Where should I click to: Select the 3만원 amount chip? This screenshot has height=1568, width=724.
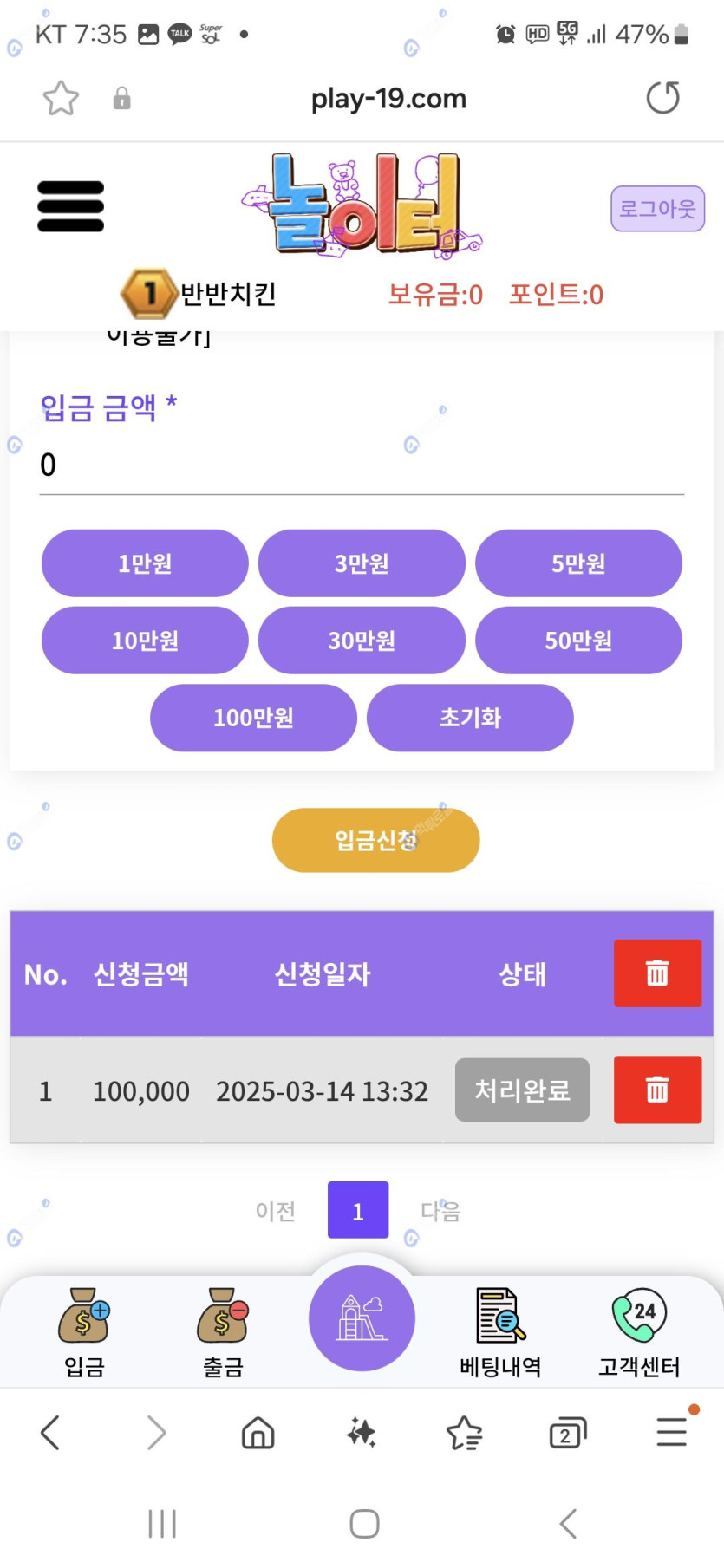[362, 563]
